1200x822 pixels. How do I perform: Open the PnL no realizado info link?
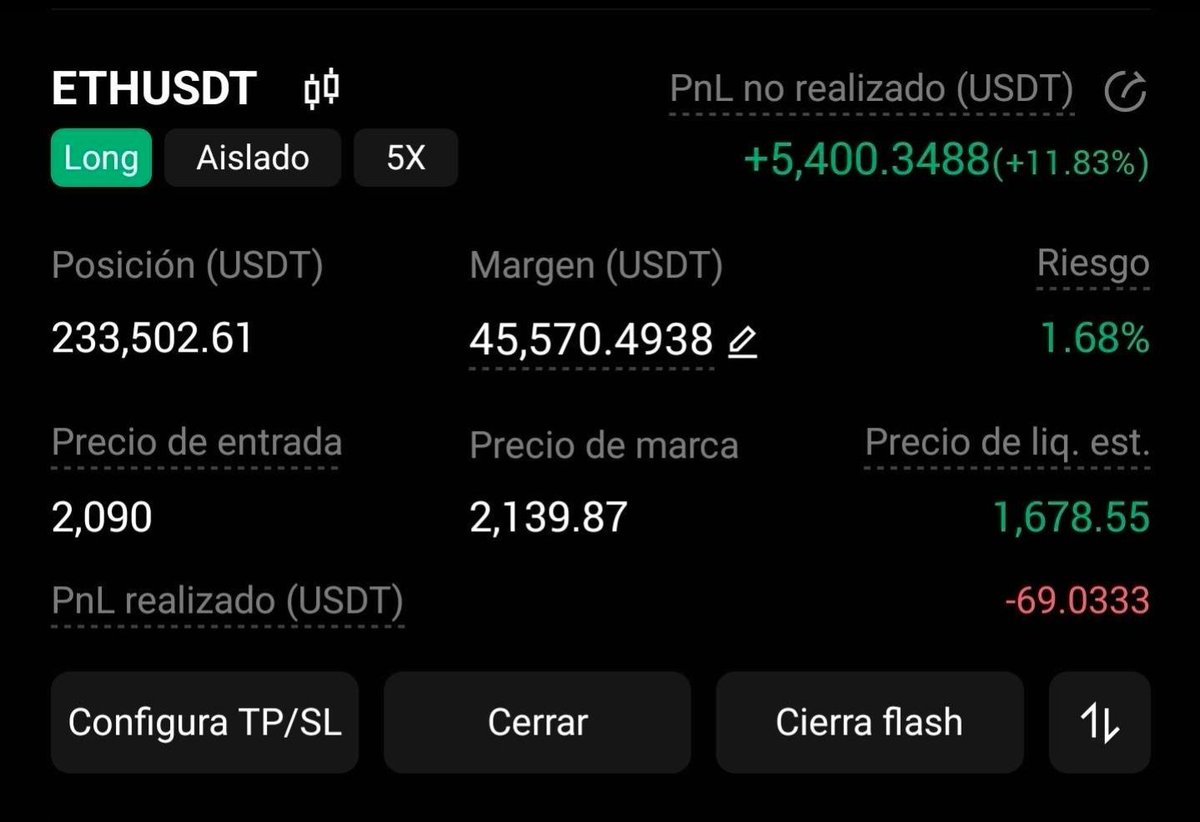click(871, 90)
